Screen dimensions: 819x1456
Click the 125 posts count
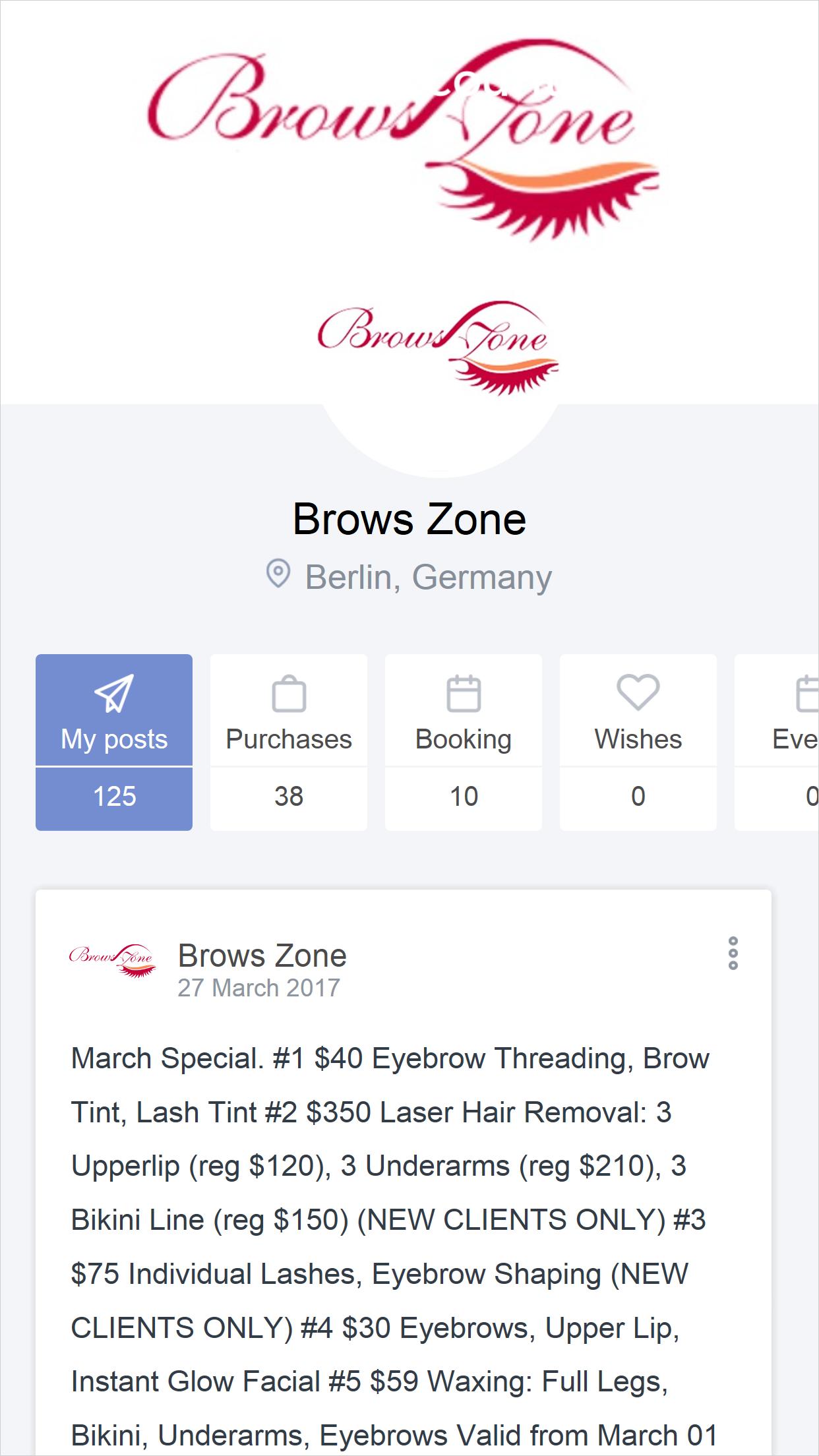click(113, 797)
